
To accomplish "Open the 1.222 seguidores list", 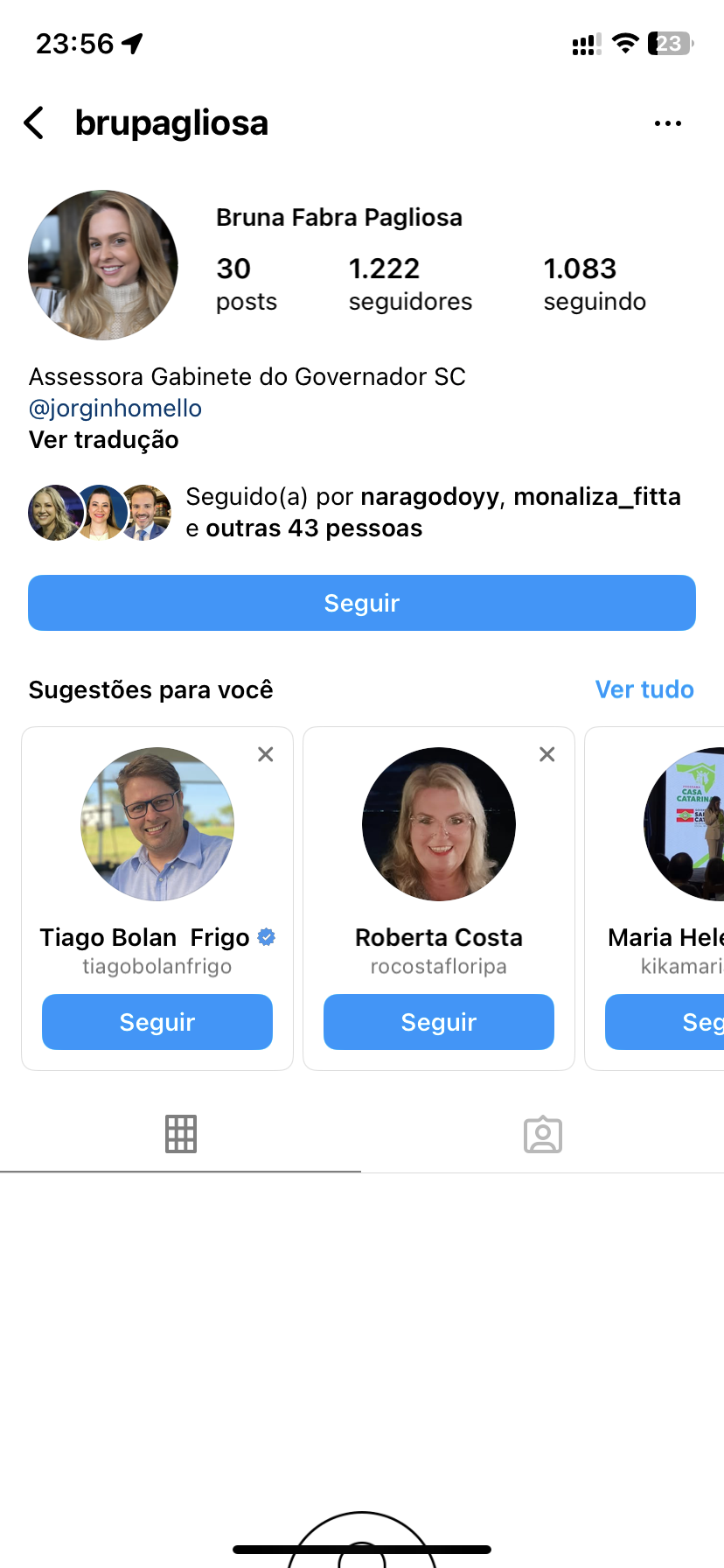I will (409, 283).
